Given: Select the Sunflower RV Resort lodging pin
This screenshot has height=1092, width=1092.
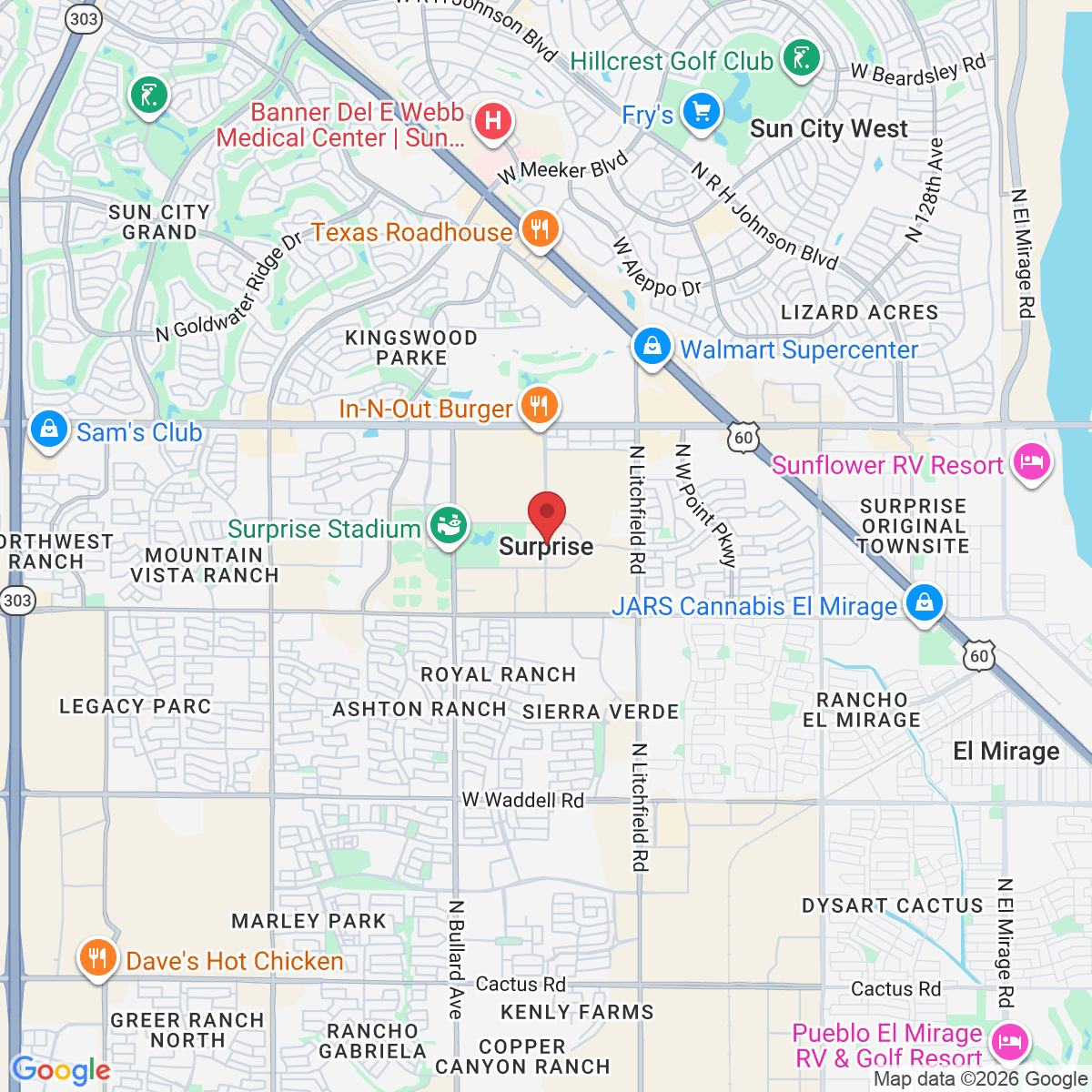Looking at the screenshot, I should (1031, 462).
